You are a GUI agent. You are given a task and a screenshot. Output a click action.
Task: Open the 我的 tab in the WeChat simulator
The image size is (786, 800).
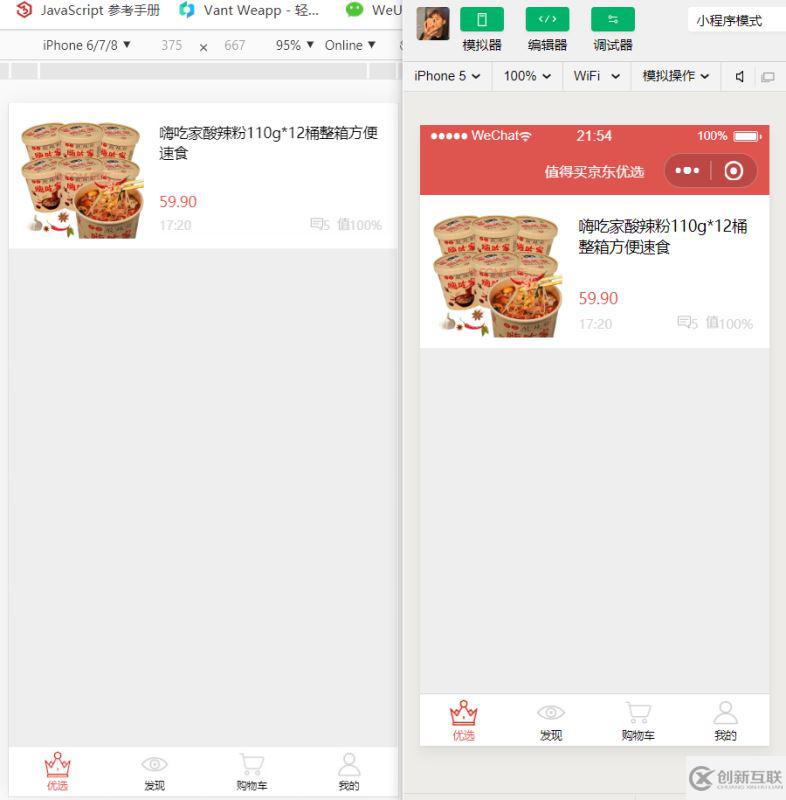point(725,721)
